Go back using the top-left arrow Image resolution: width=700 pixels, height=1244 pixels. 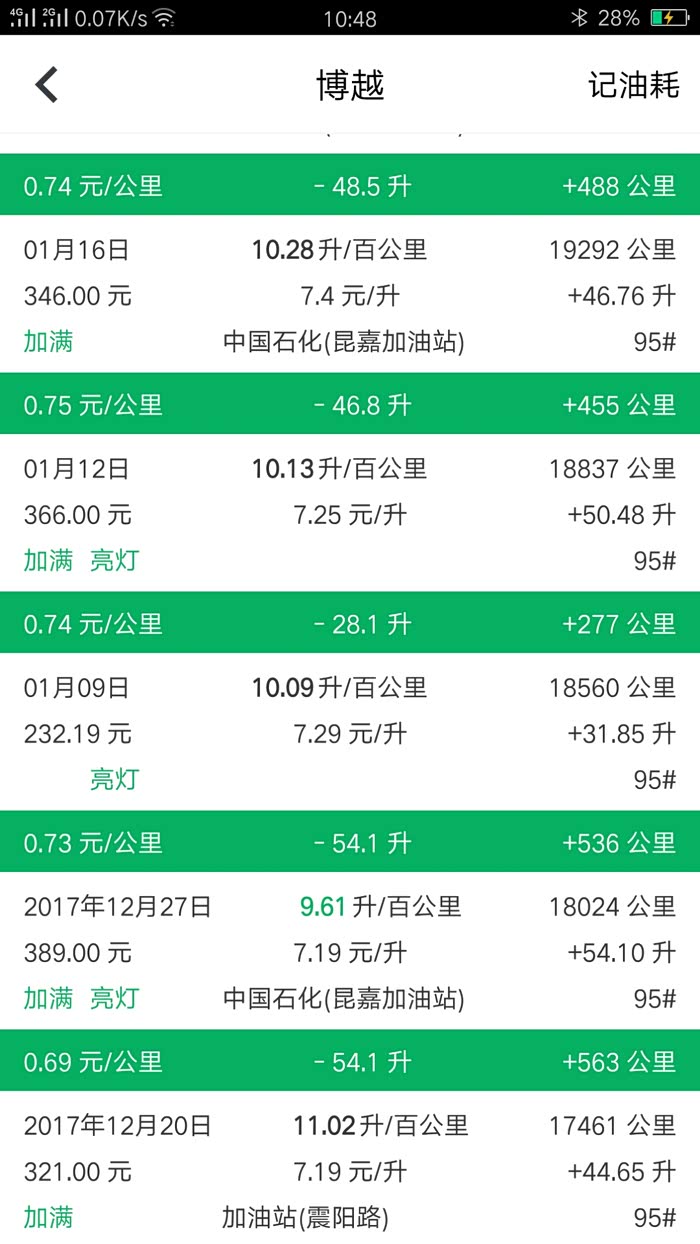point(47,85)
